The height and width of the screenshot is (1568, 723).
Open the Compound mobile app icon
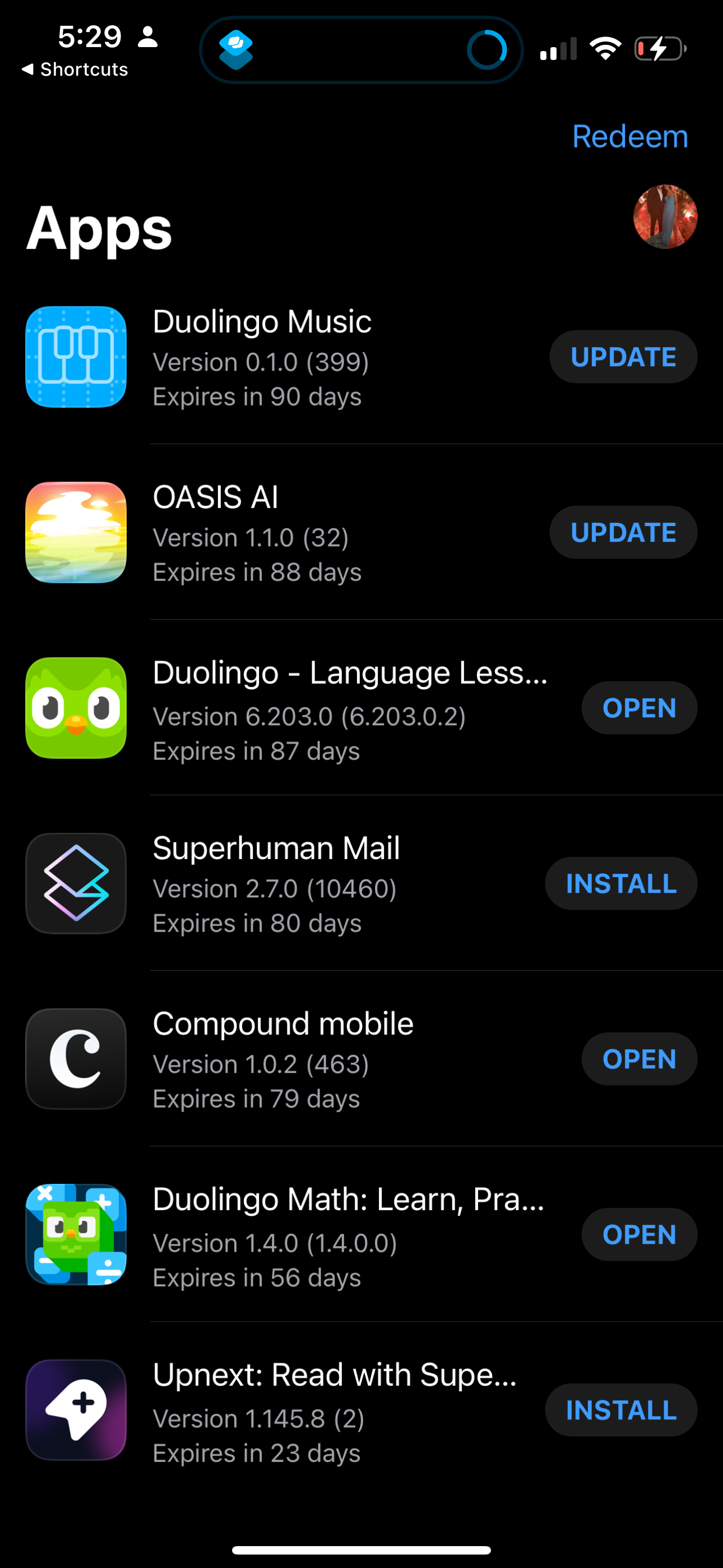[x=76, y=1059]
